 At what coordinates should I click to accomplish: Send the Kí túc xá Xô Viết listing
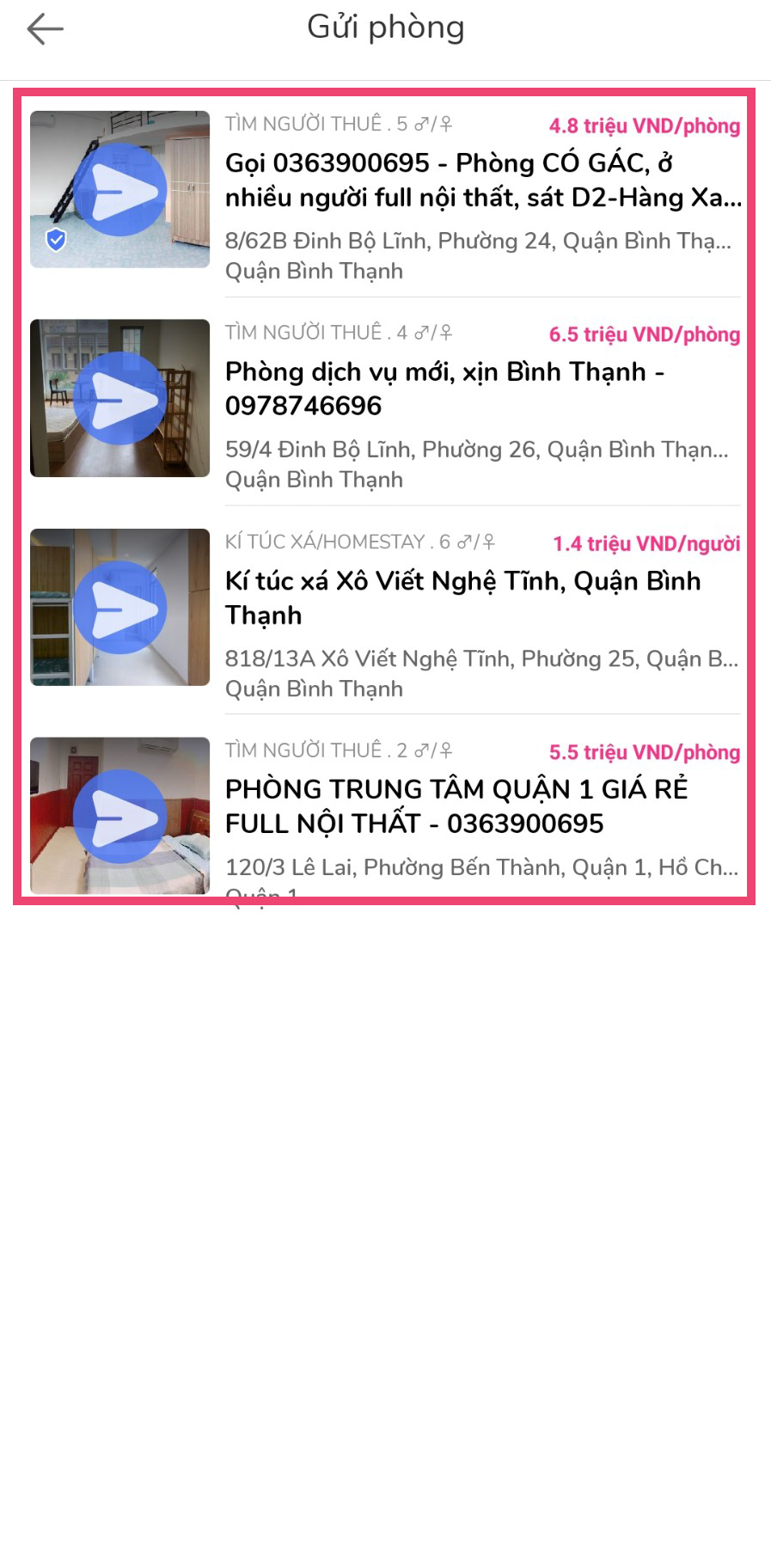tap(120, 608)
